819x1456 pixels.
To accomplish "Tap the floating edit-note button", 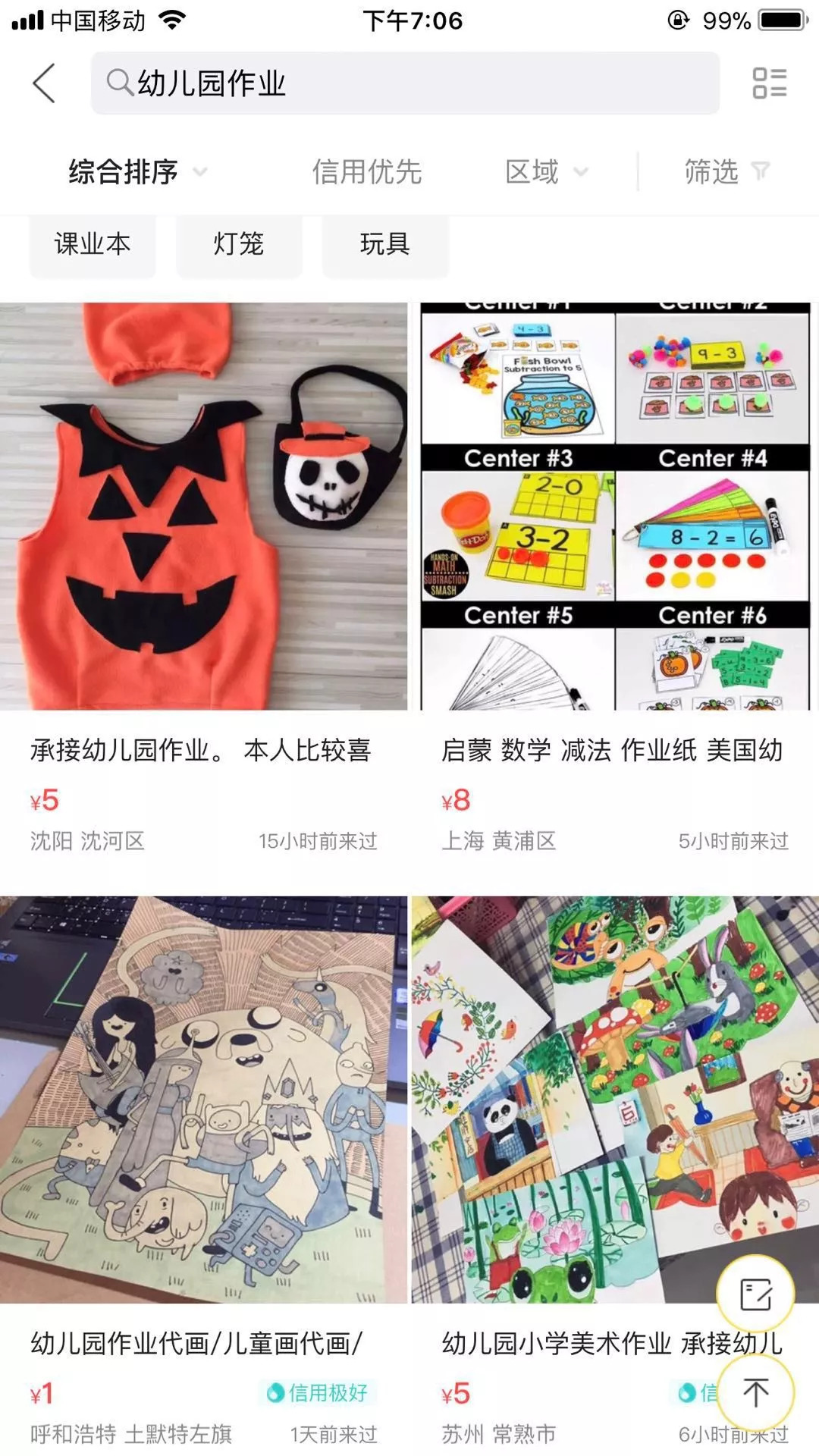I will pos(755,1294).
